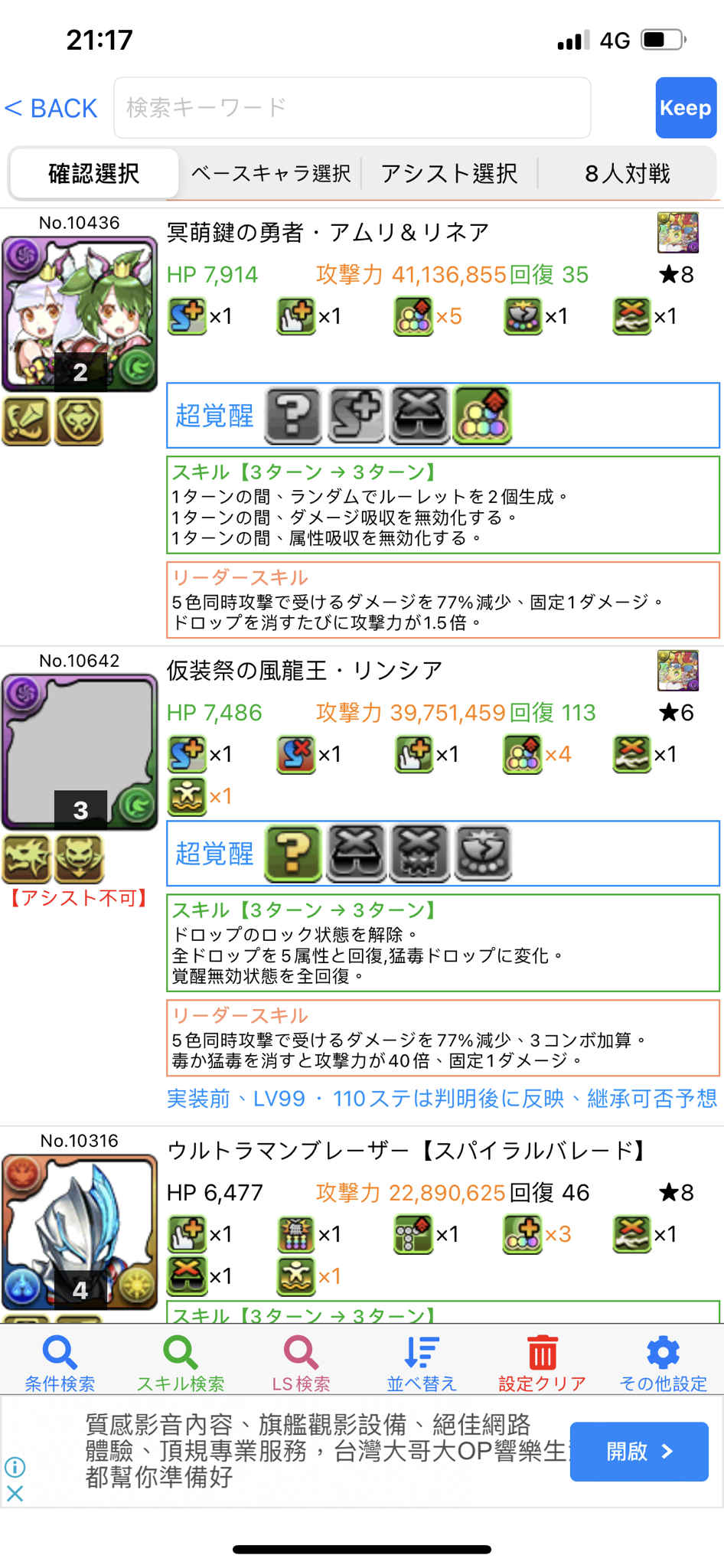Viewport: 724px width, 1568px height.
Task: Focus the 検索キーワード search field
Action: coord(352,108)
